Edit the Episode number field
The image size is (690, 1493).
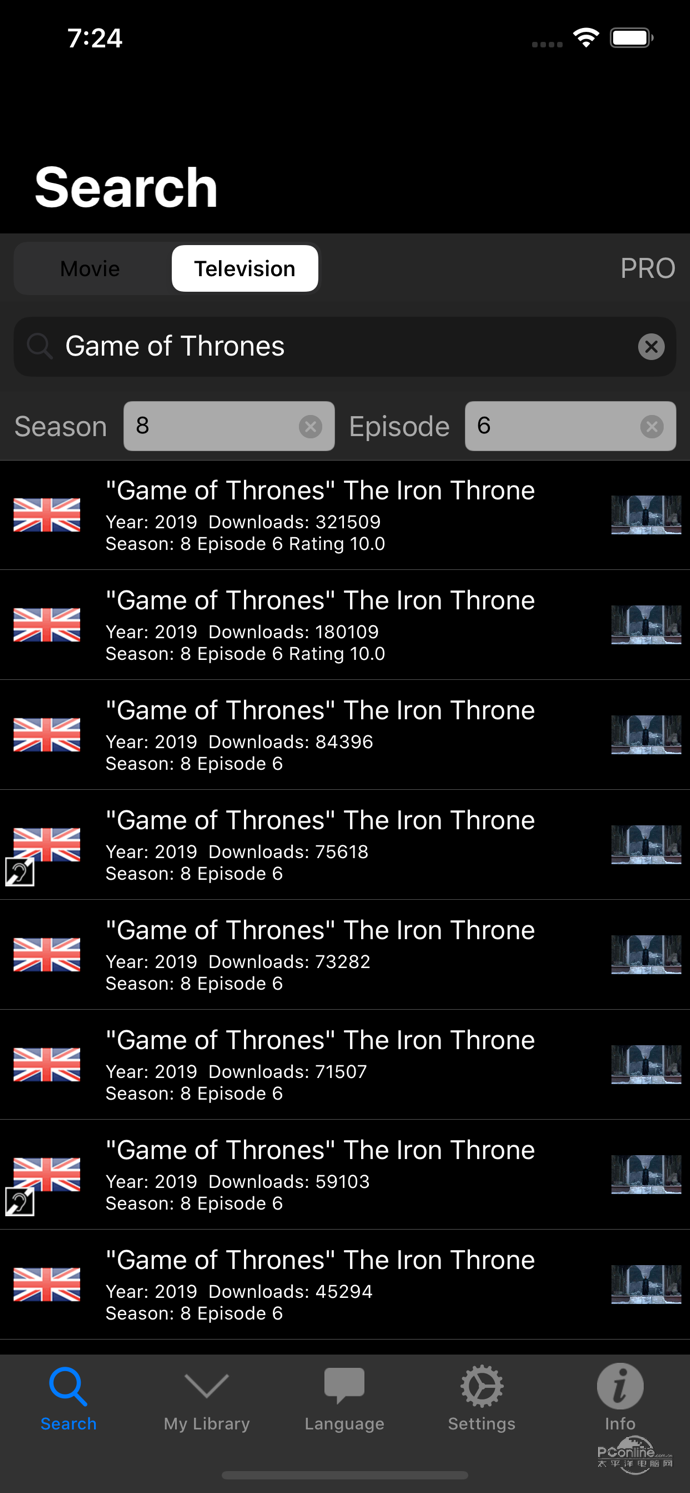pos(550,426)
